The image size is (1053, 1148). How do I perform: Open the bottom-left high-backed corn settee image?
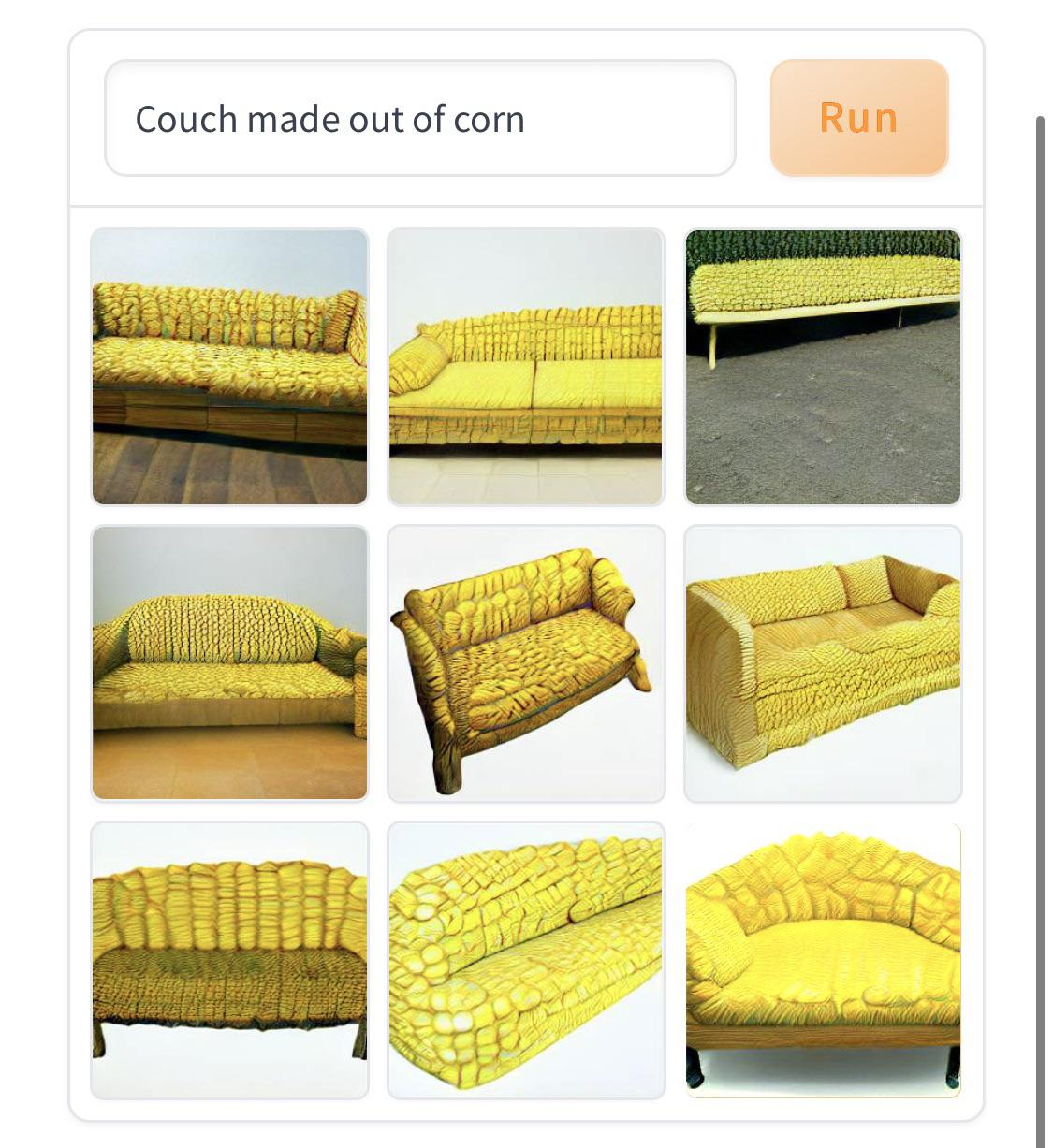point(227,959)
